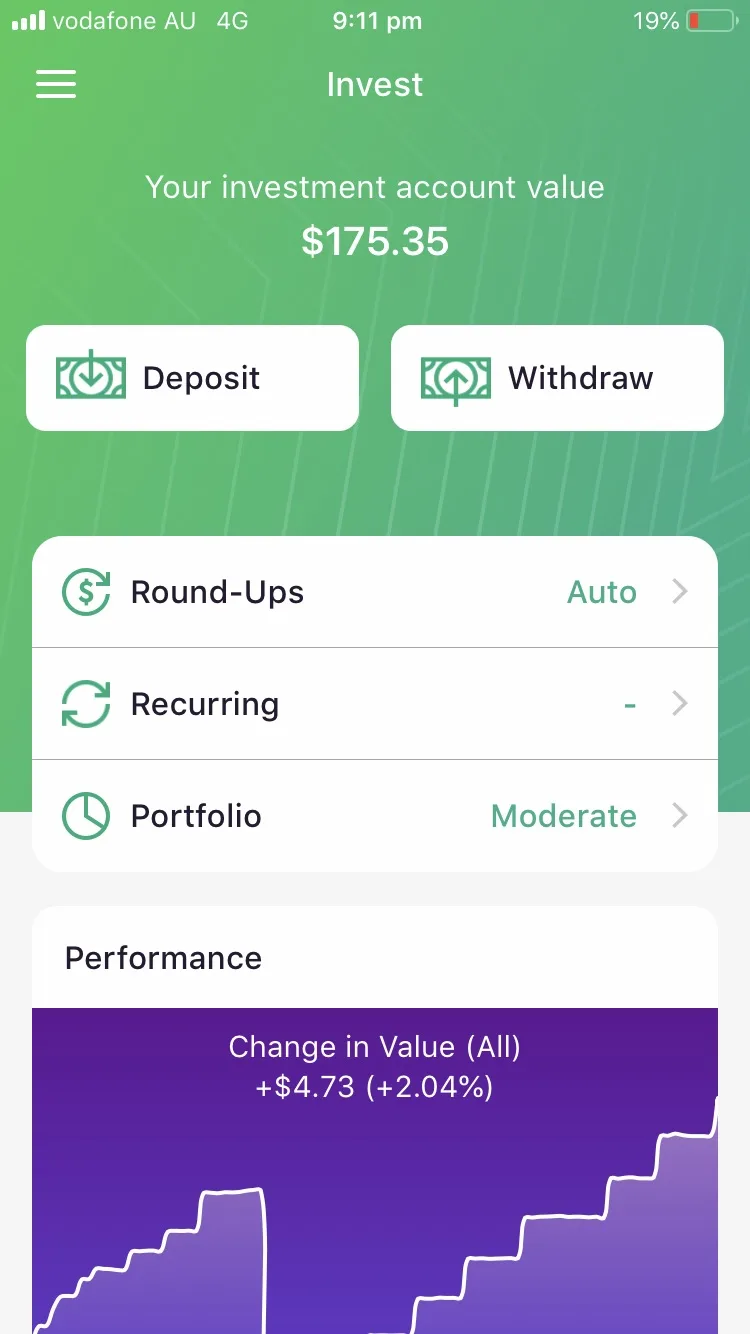The width and height of the screenshot is (750, 1334).
Task: Tap the Withdraw button
Action: [557, 378]
